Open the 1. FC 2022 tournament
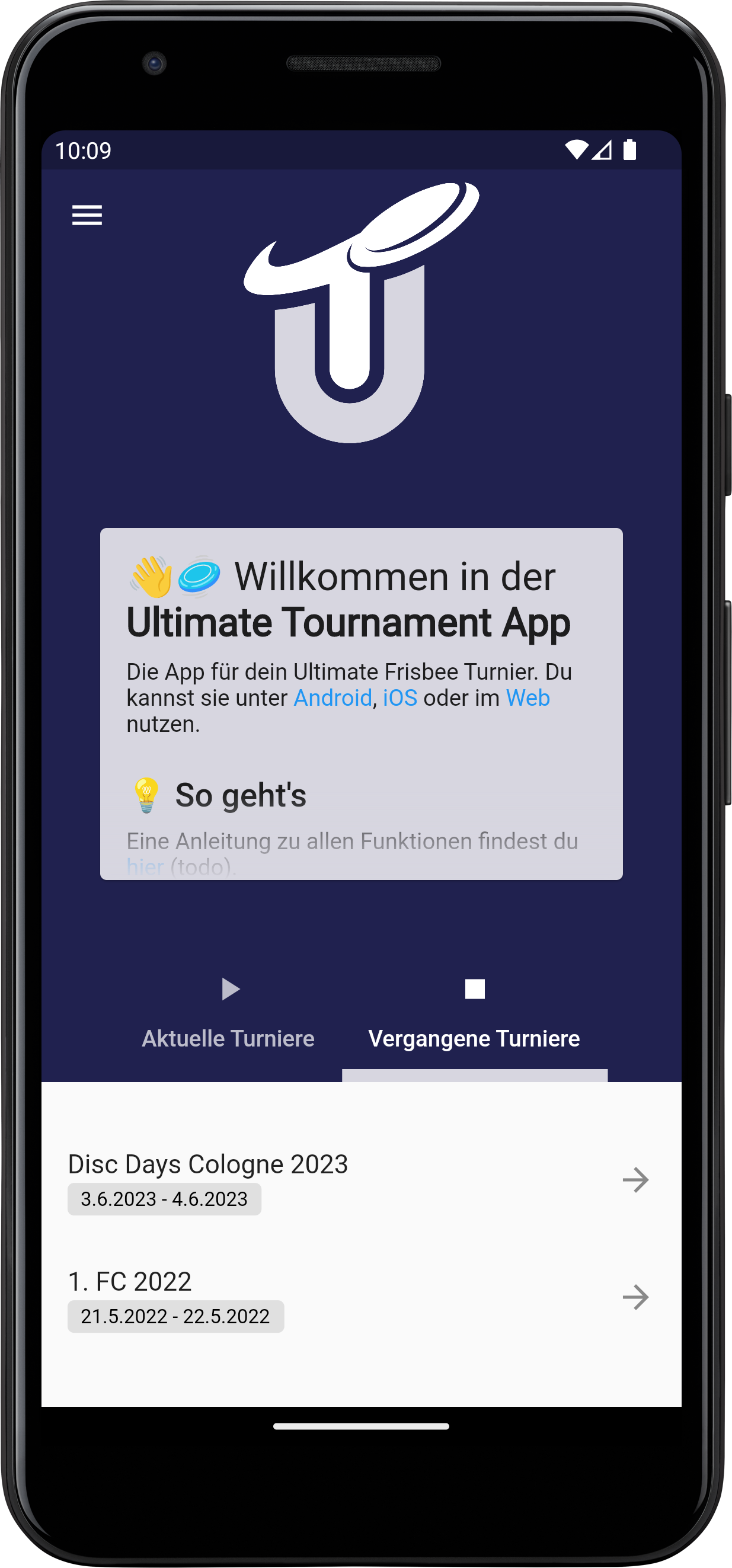Screen dimensions: 732x1568 (x=360, y=1298)
